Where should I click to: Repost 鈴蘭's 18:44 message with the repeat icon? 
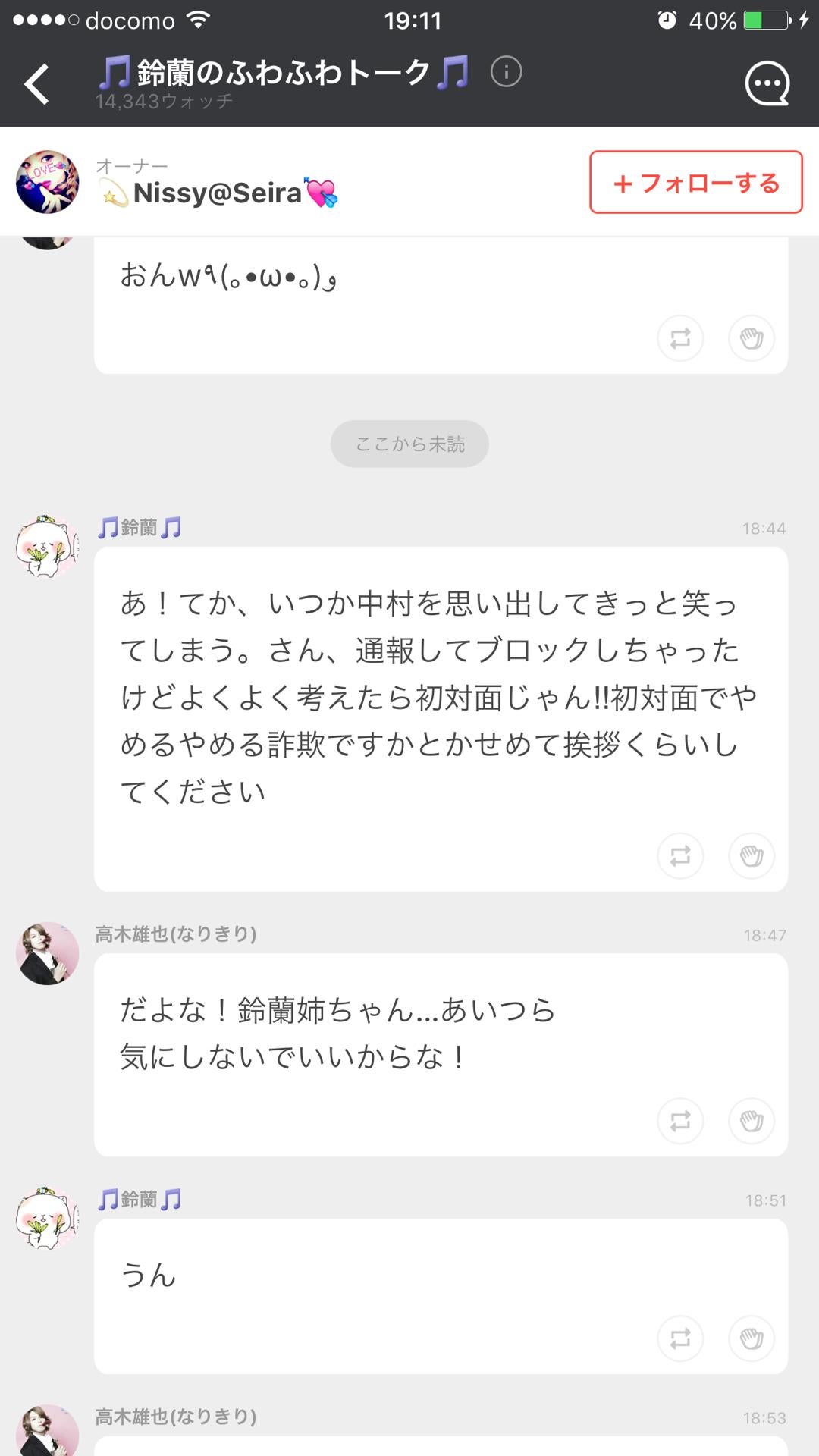679,857
